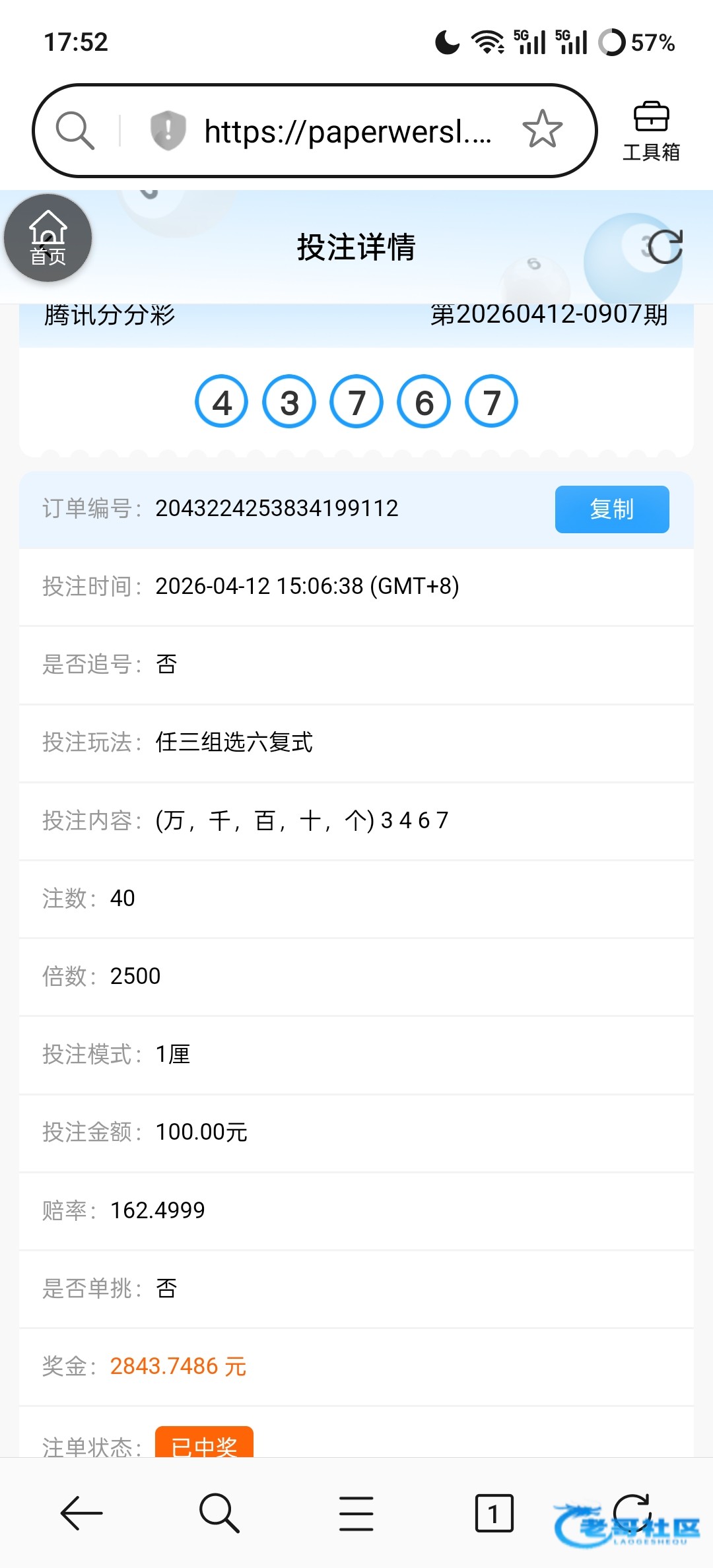The image size is (713, 1568).
Task: Open the 工具箱 toolbox
Action: click(x=651, y=131)
